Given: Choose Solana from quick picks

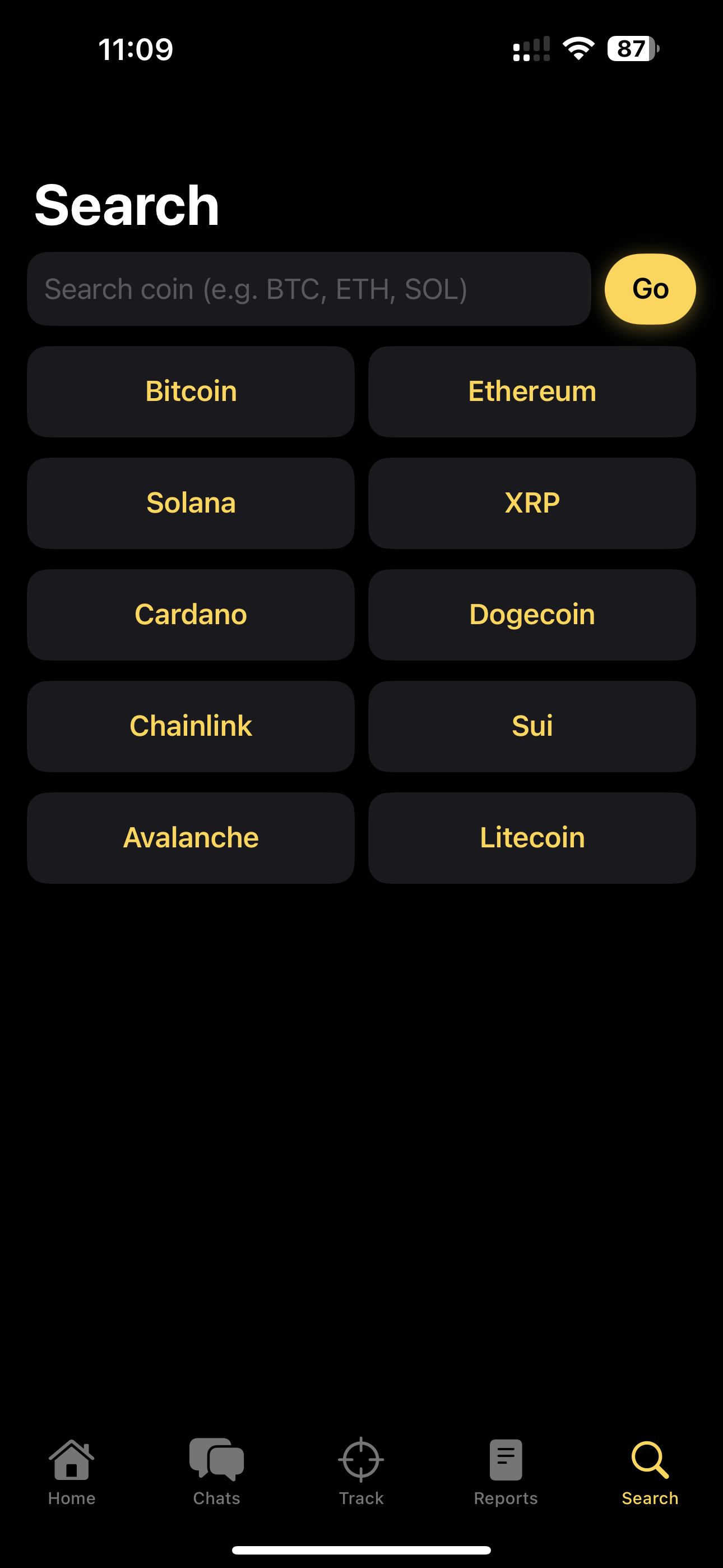Looking at the screenshot, I should (191, 503).
